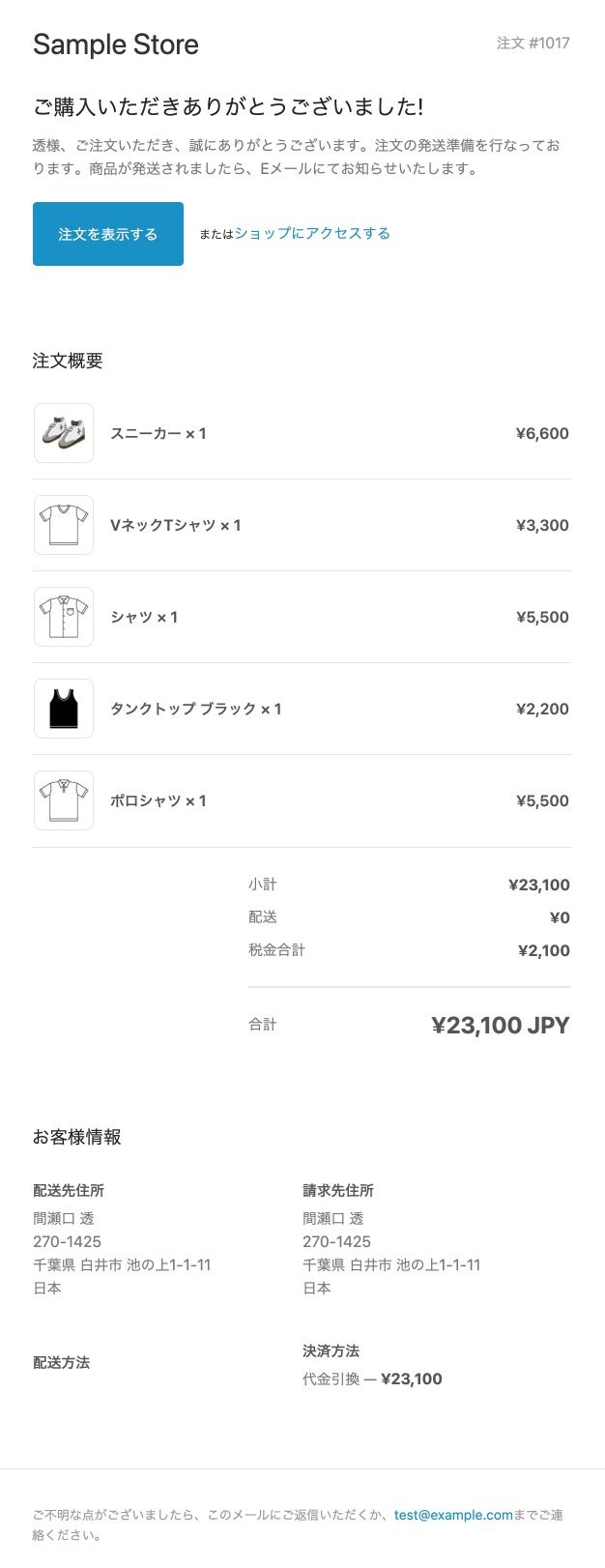This screenshot has height=1568, width=605.
Task: Open the test@example.com email link
Action: click(x=453, y=1515)
